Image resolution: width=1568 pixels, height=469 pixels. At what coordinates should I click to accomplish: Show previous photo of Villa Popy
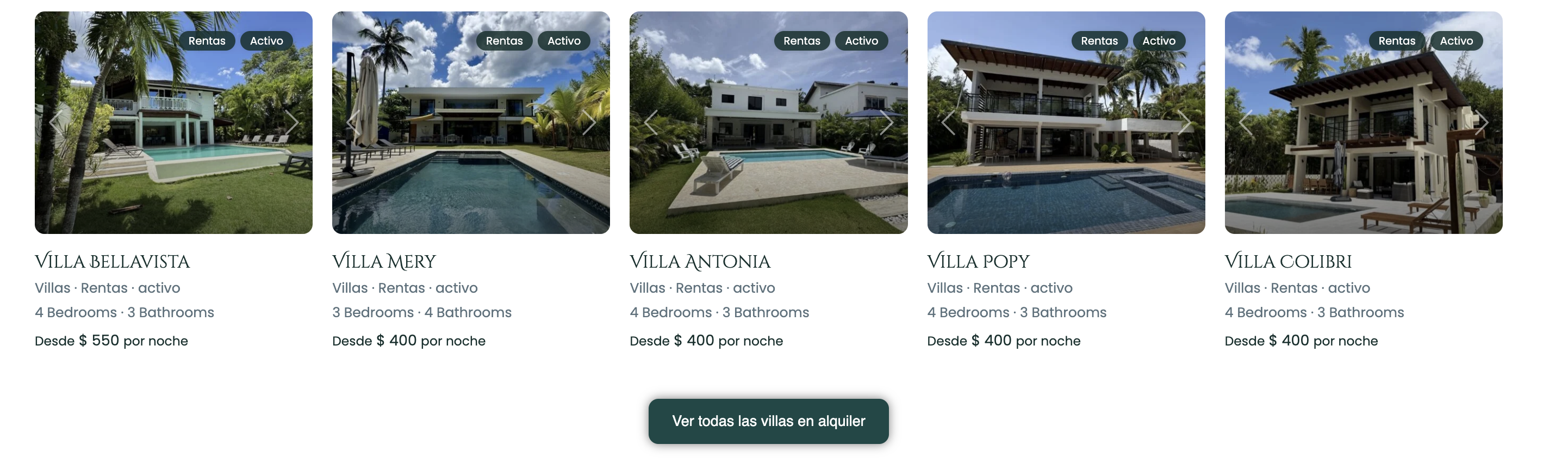click(x=948, y=122)
